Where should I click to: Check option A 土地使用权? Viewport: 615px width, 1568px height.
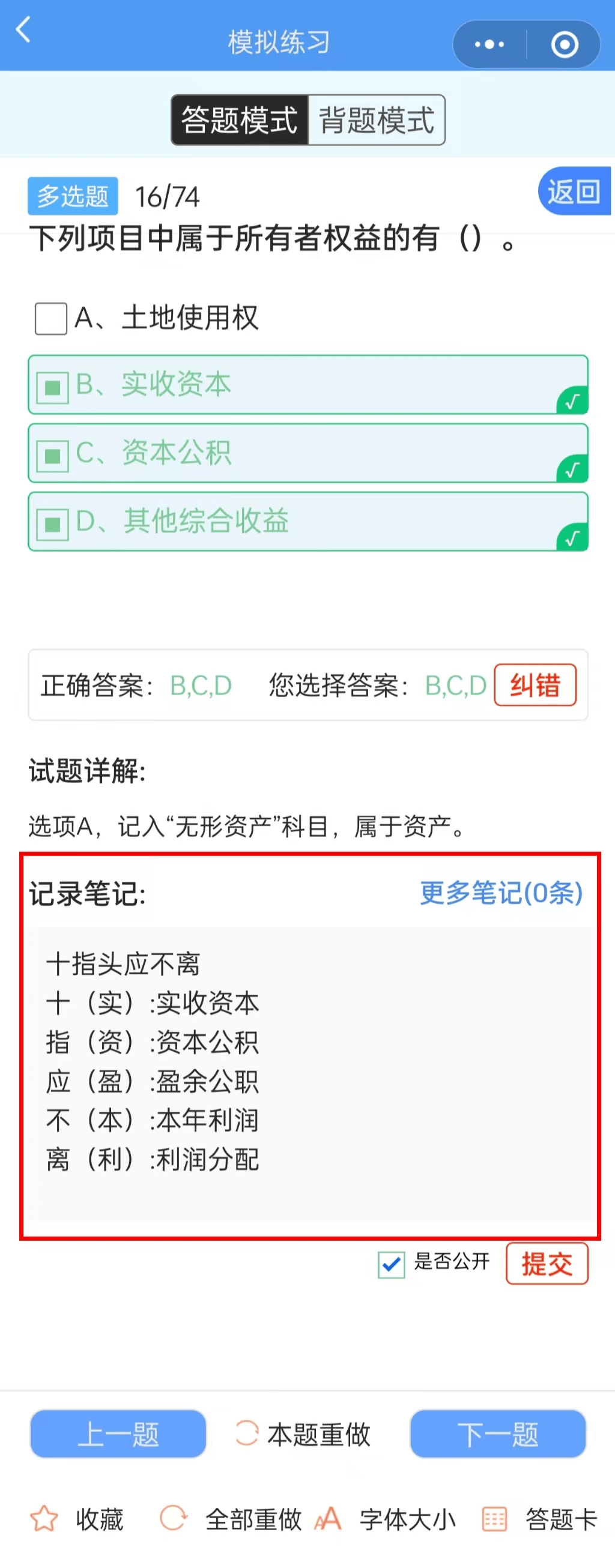[51, 318]
